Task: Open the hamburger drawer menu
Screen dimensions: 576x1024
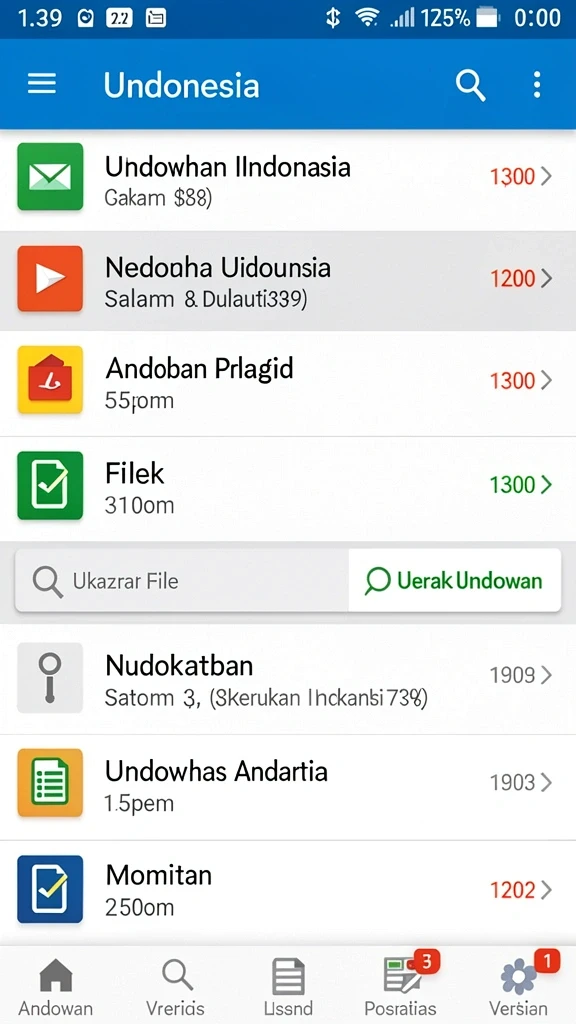Action: click(x=41, y=84)
